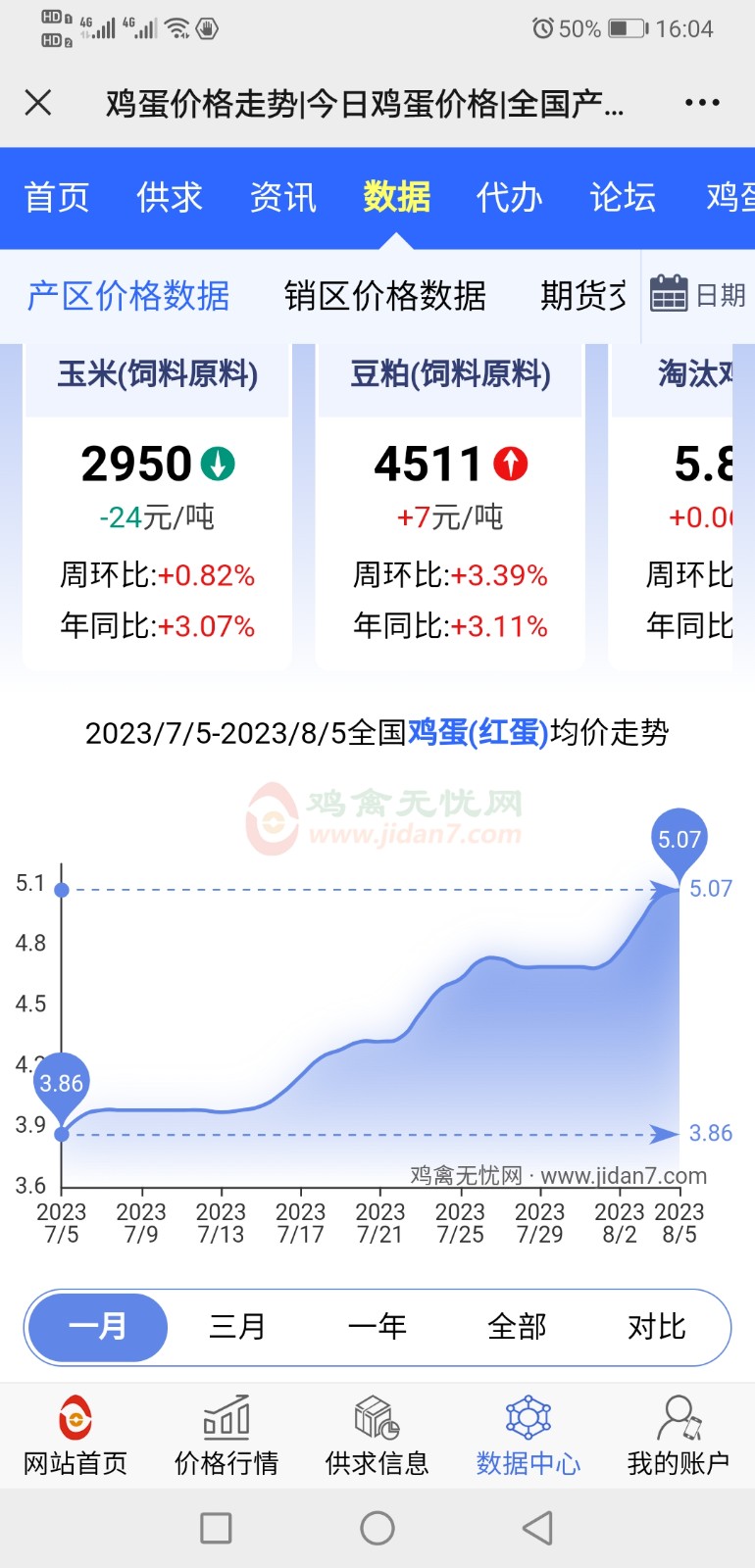Go to 网站首页 in bottom navigation
Image resolution: width=755 pixels, height=1568 pixels.
[x=75, y=1436]
